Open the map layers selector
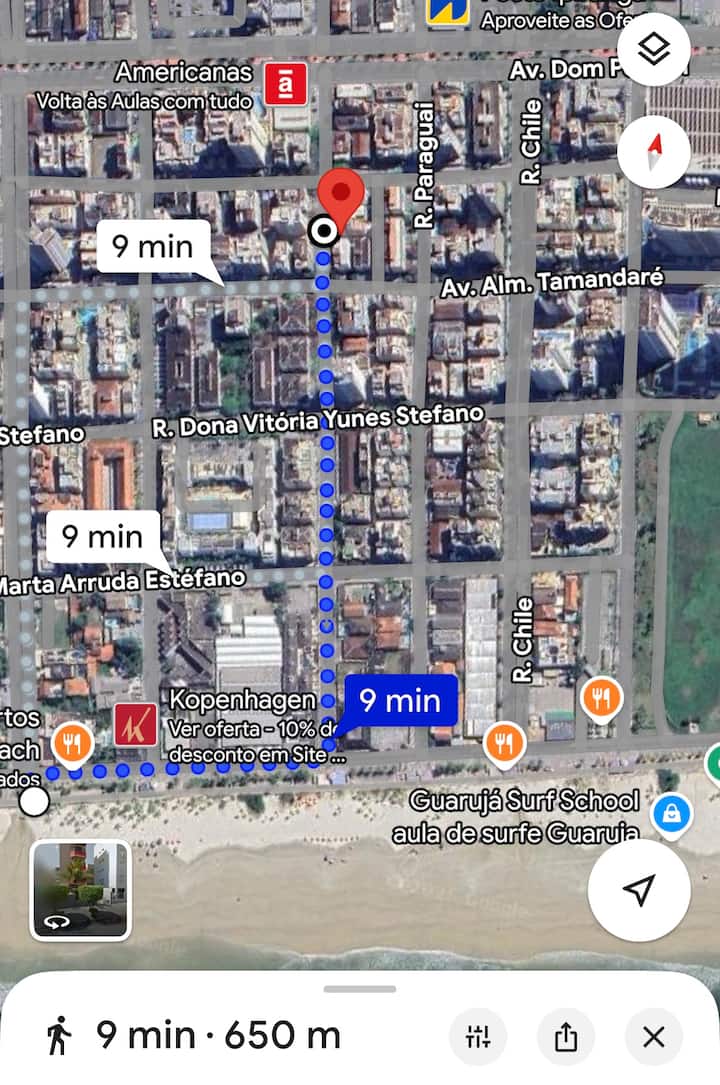Screen dimensions: 720x1085 pyautogui.click(x=654, y=50)
